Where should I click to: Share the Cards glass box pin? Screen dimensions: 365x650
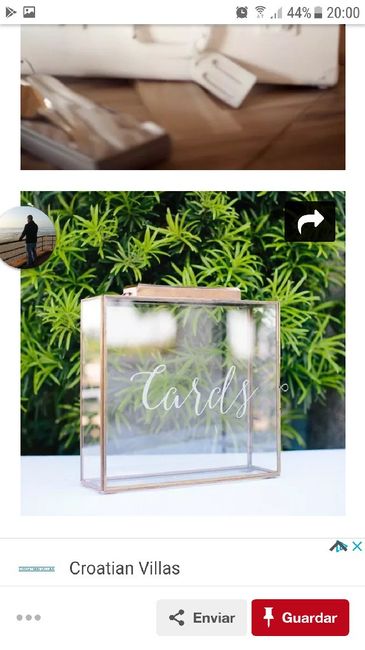310,221
